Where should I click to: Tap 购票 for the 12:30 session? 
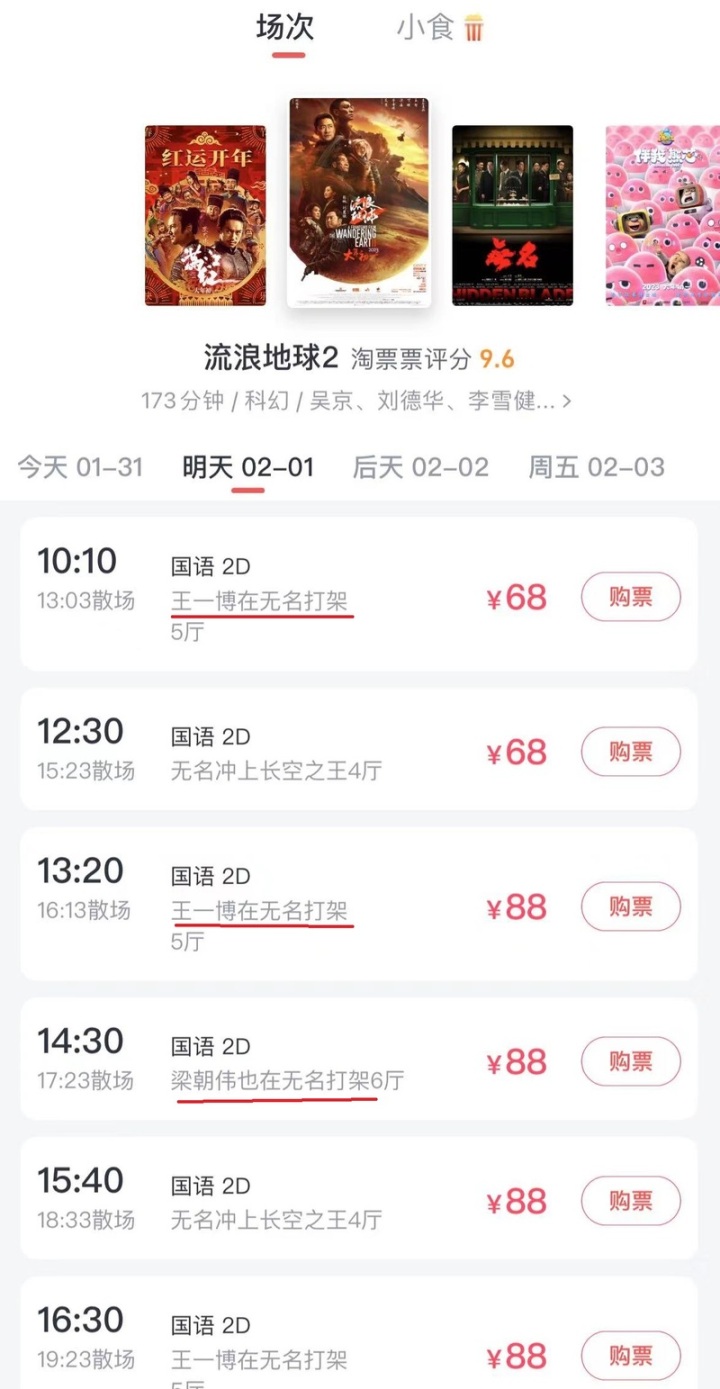coord(631,751)
